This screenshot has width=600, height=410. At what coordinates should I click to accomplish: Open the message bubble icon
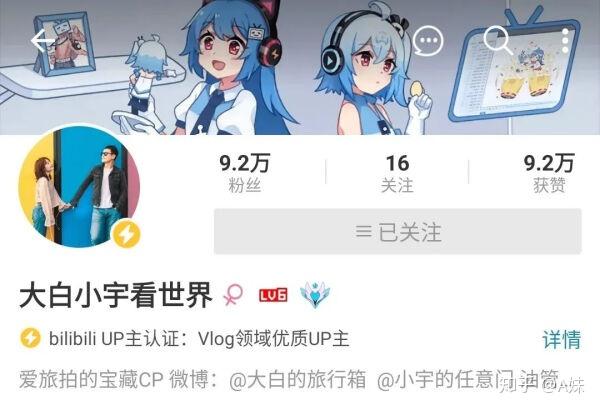coord(427,41)
